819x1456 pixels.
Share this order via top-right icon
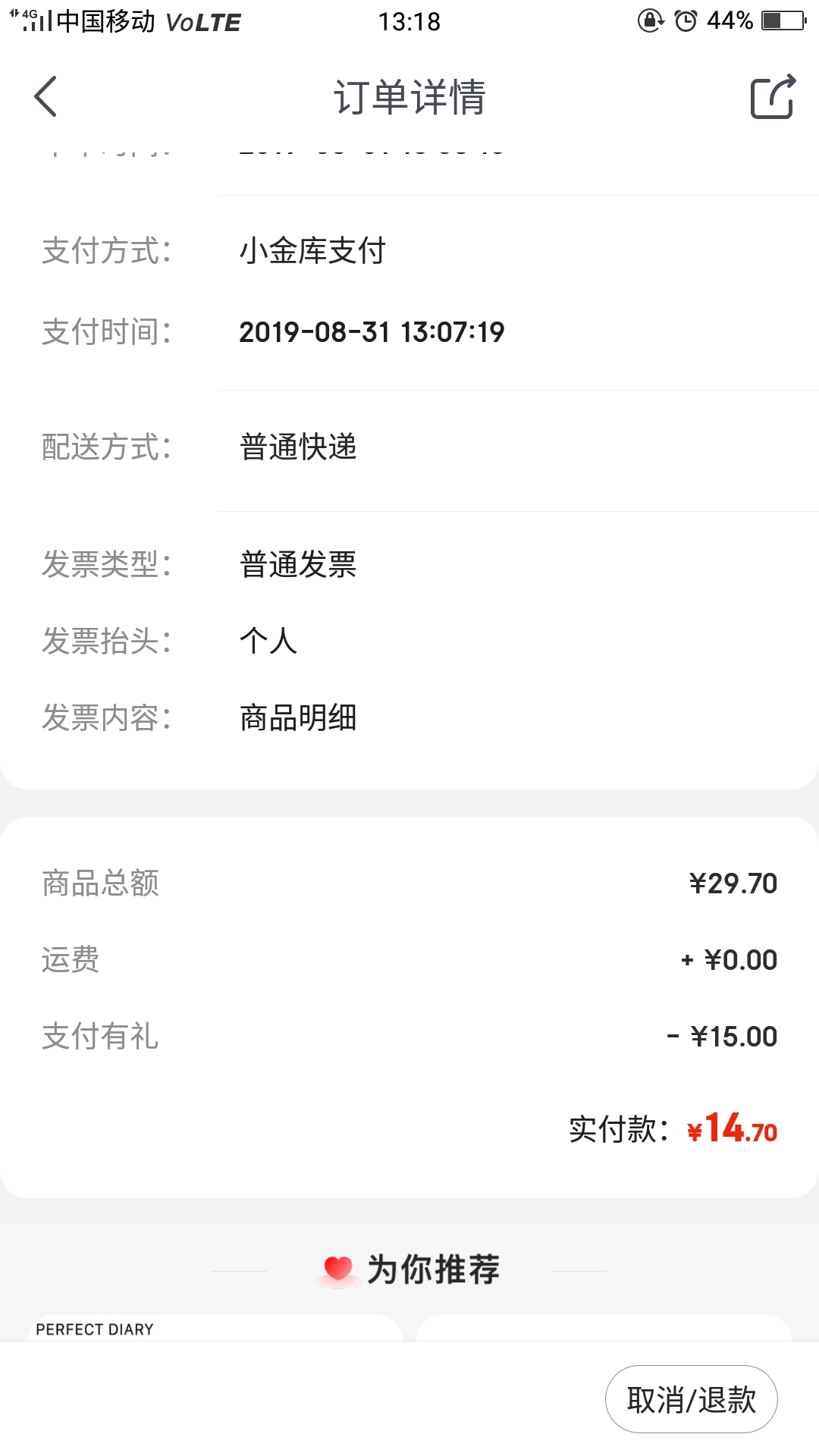773,96
